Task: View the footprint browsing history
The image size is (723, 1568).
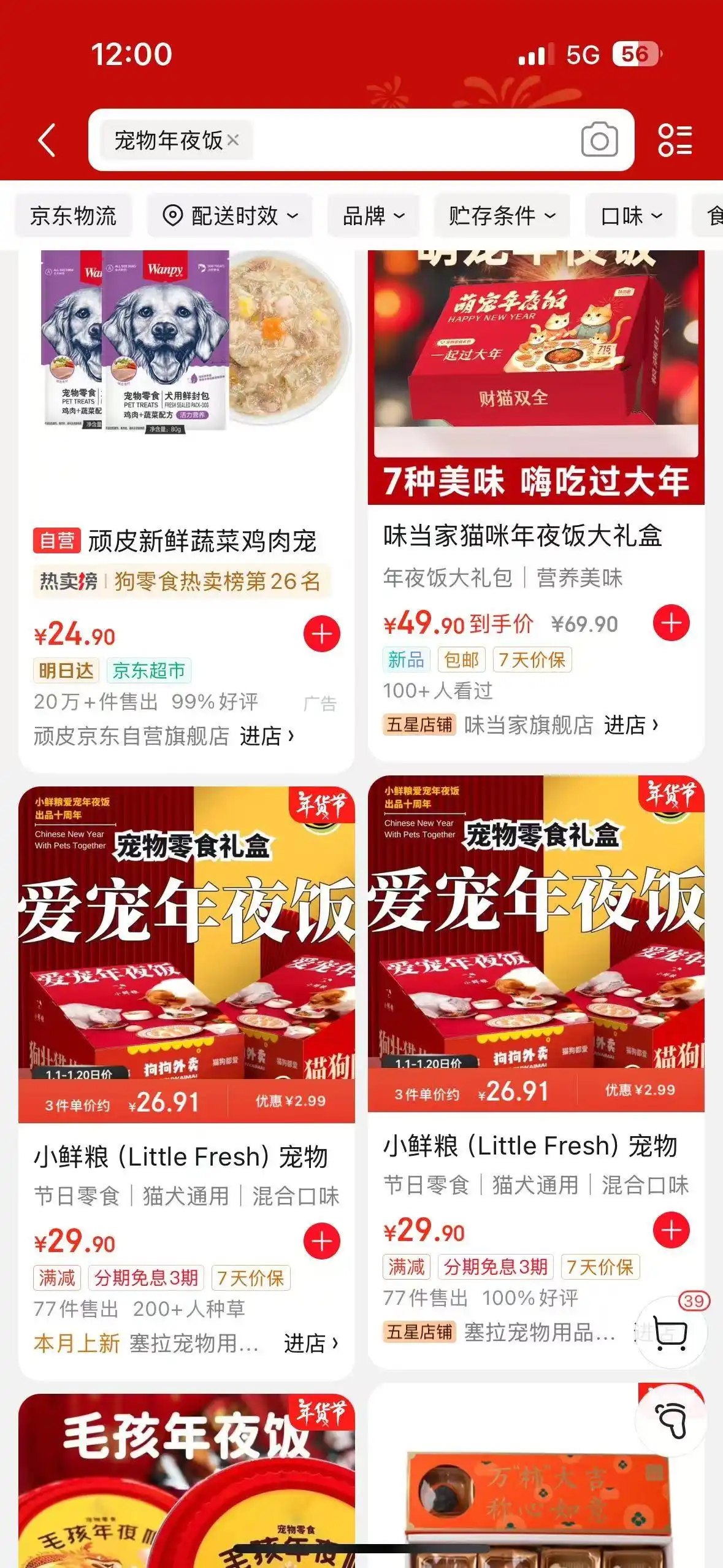Action: [670, 1420]
